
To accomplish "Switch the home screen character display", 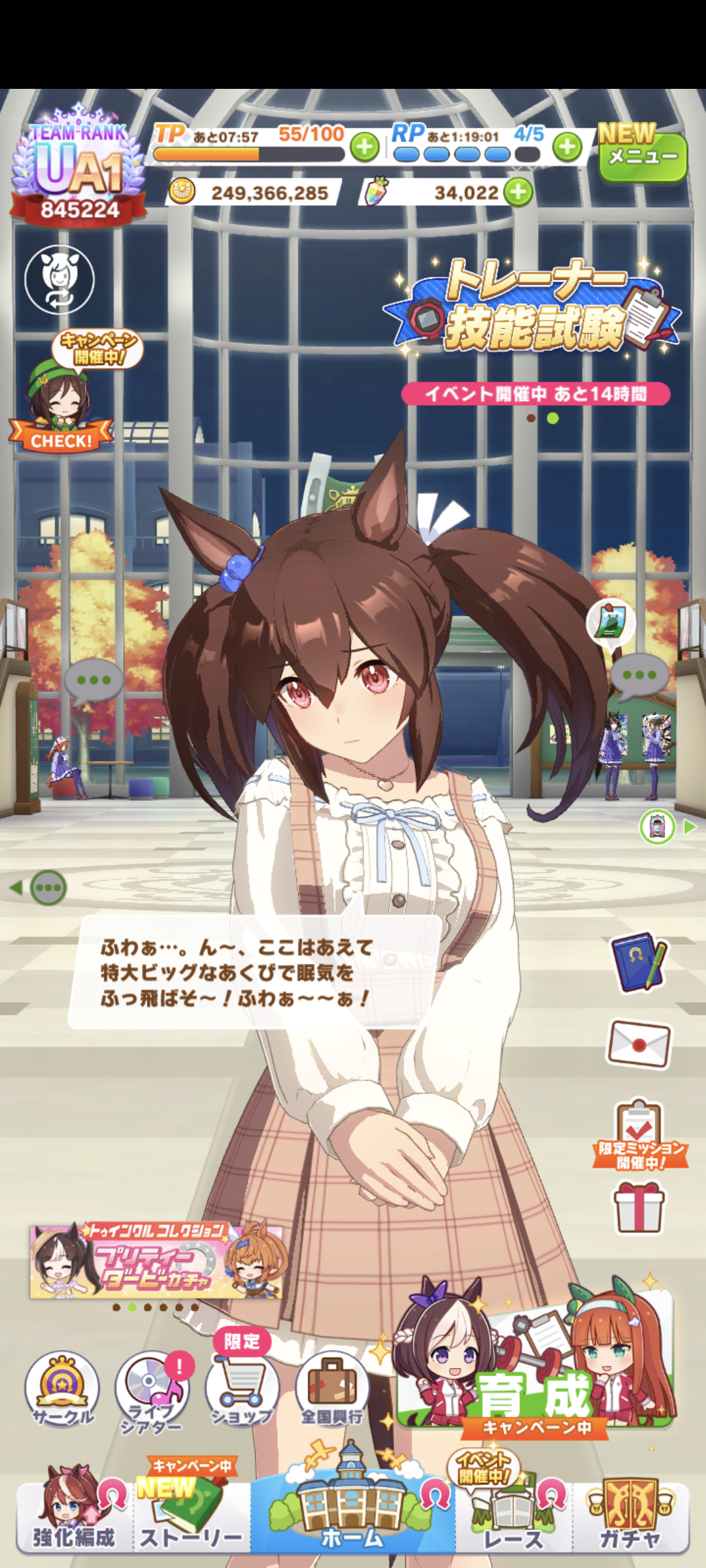I will [59, 280].
